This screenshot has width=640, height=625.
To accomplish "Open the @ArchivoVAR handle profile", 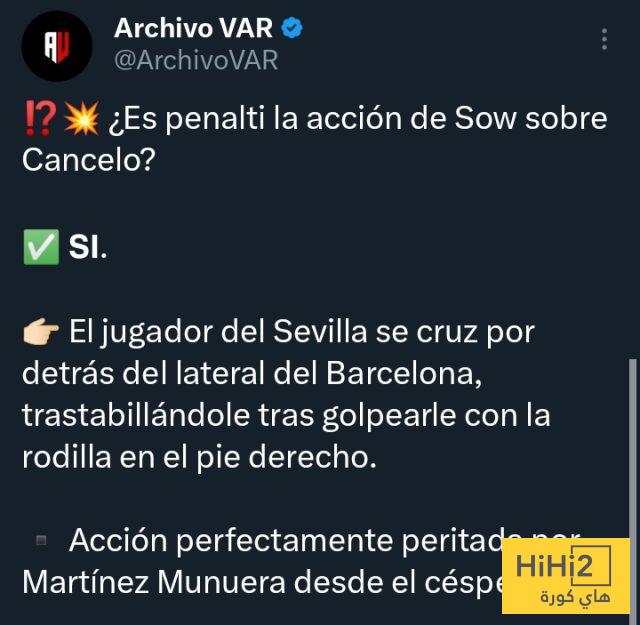I will [x=196, y=60].
